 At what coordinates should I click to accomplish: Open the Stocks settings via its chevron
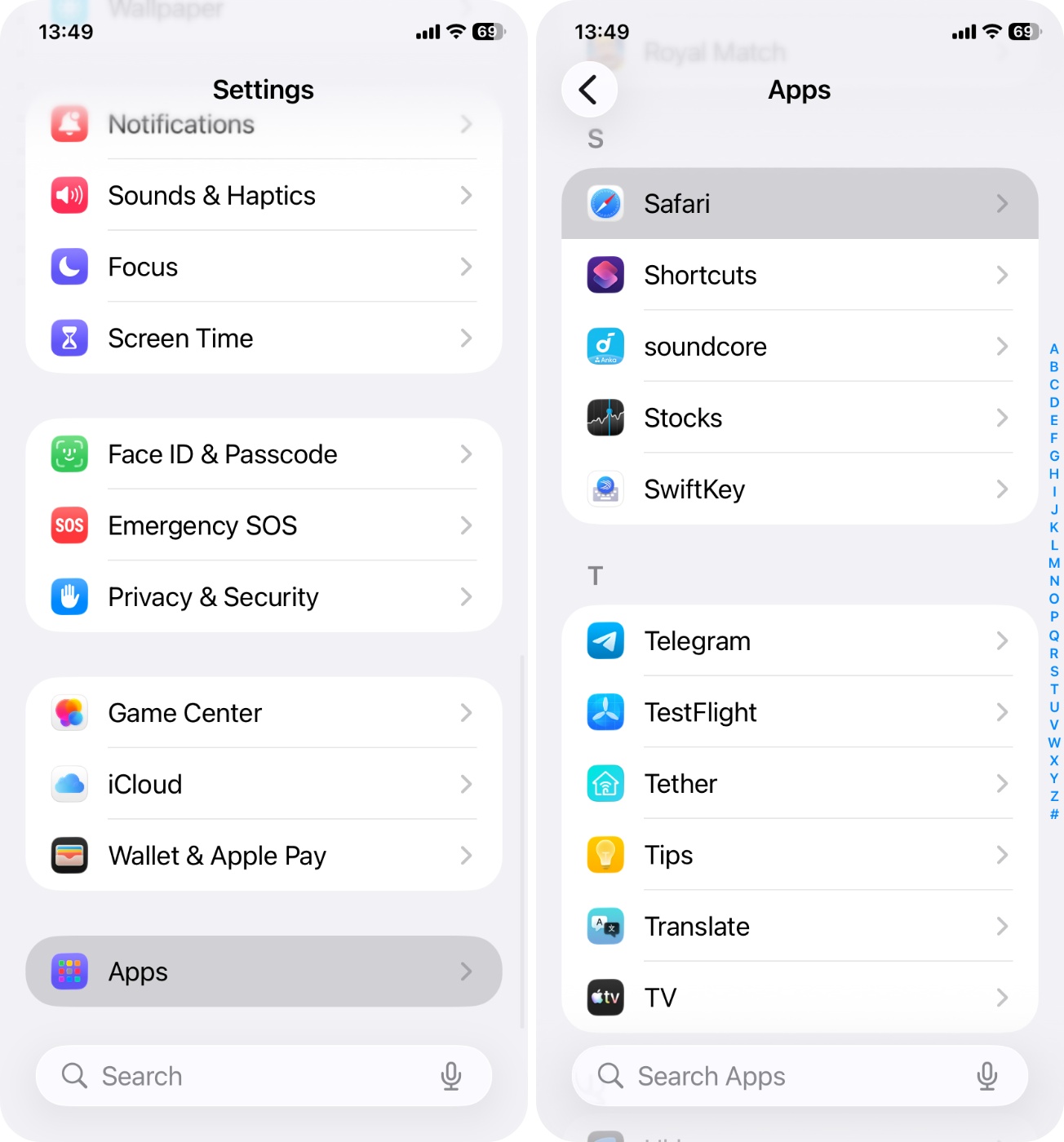[1001, 418]
